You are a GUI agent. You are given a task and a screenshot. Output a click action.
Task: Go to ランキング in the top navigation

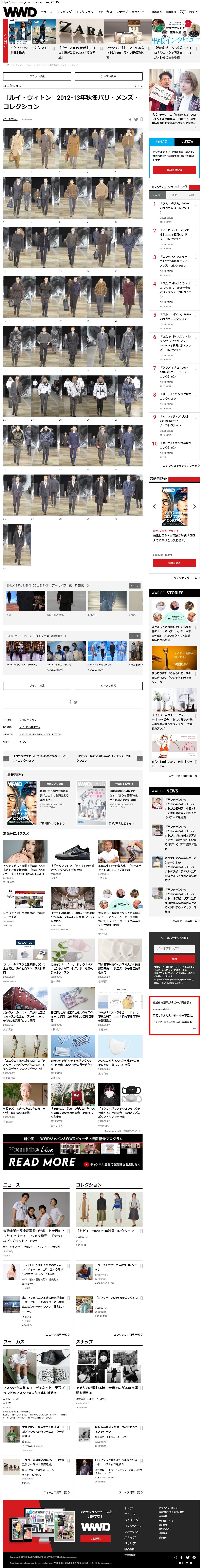(64, 11)
